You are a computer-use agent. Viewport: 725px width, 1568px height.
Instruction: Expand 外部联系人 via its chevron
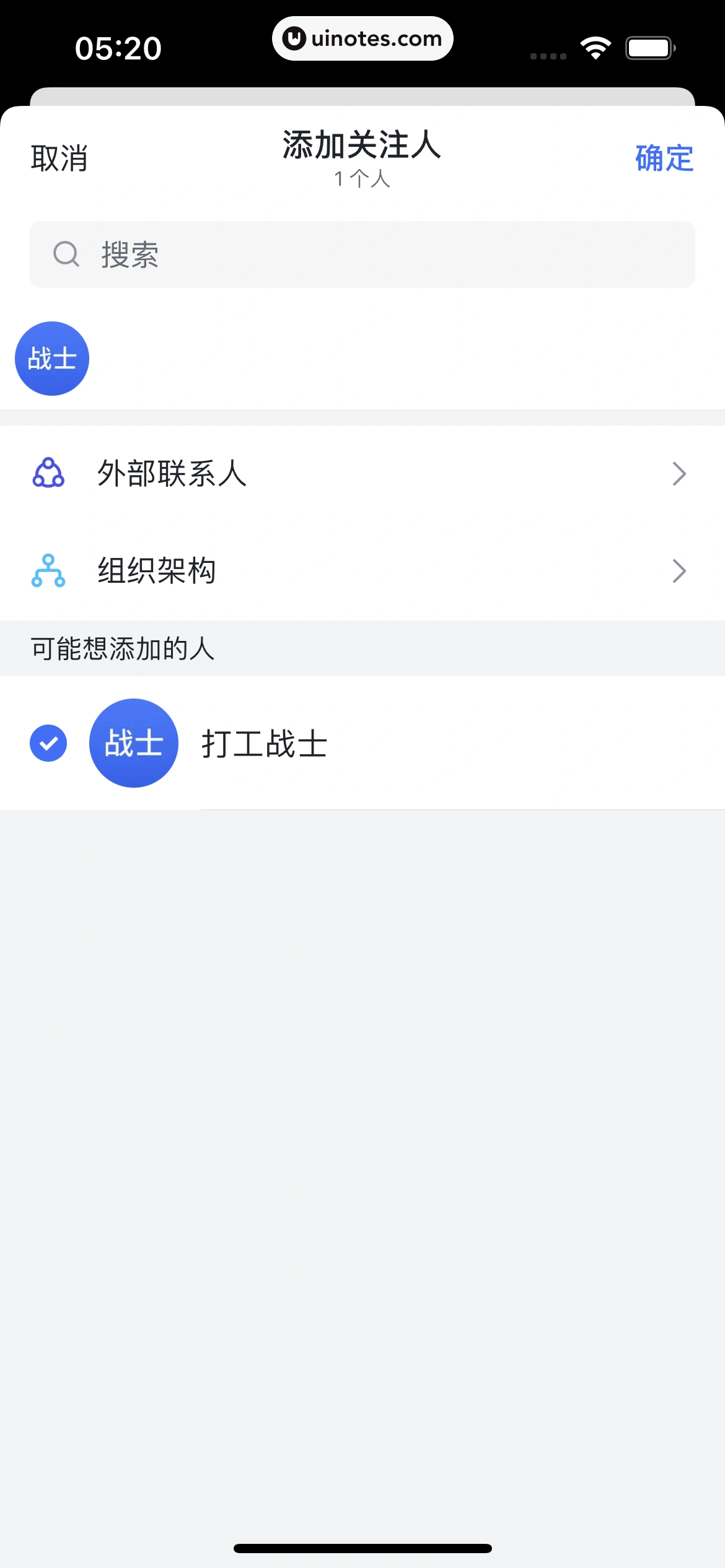coord(679,474)
